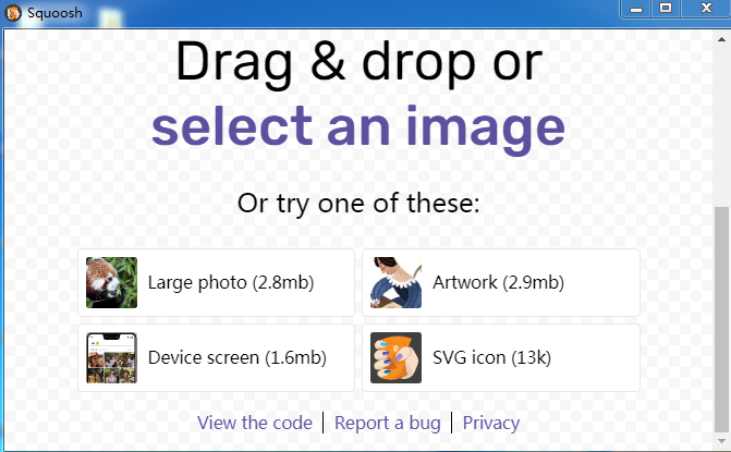Click the scrollbar up arrow
Viewport: 731px width, 452px height.
tap(722, 38)
